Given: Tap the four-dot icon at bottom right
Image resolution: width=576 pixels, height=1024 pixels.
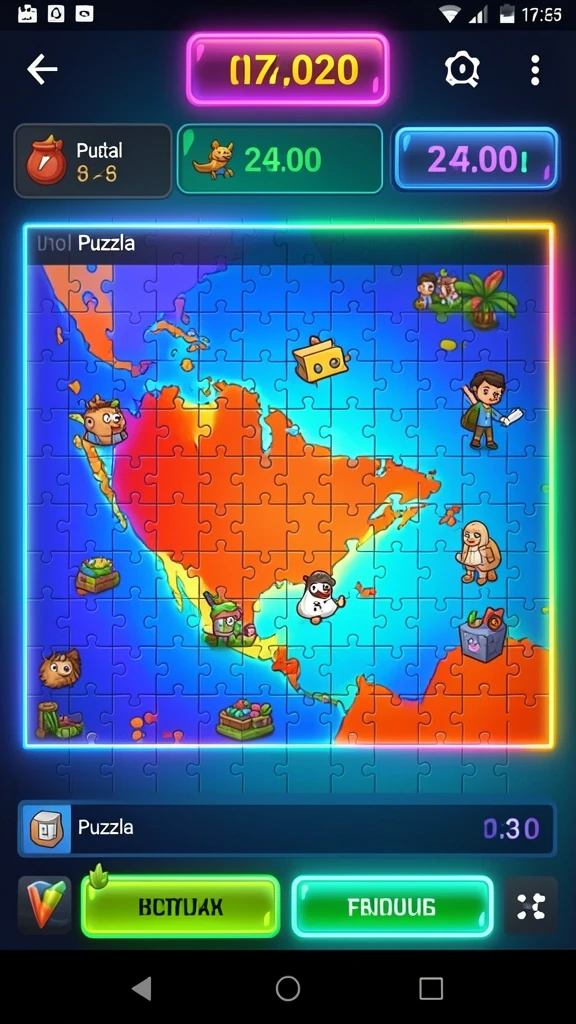Looking at the screenshot, I should click(530, 905).
